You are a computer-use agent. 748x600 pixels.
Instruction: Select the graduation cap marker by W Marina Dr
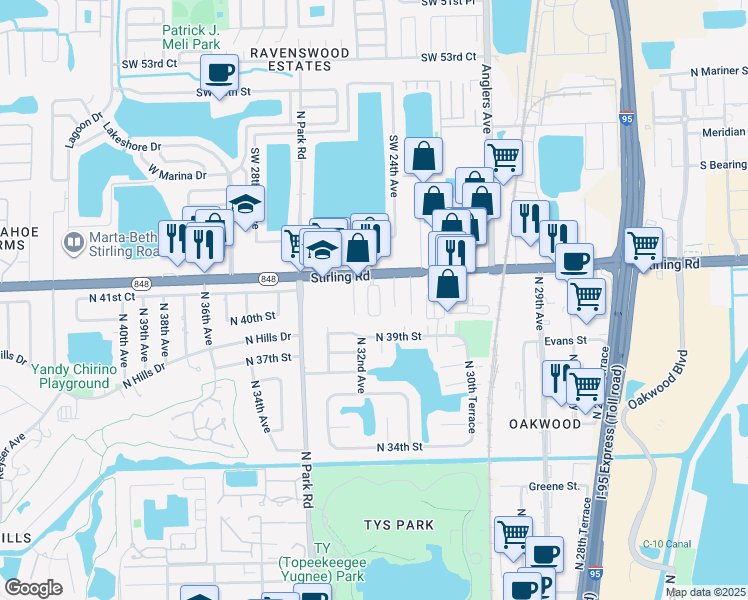pos(244,205)
